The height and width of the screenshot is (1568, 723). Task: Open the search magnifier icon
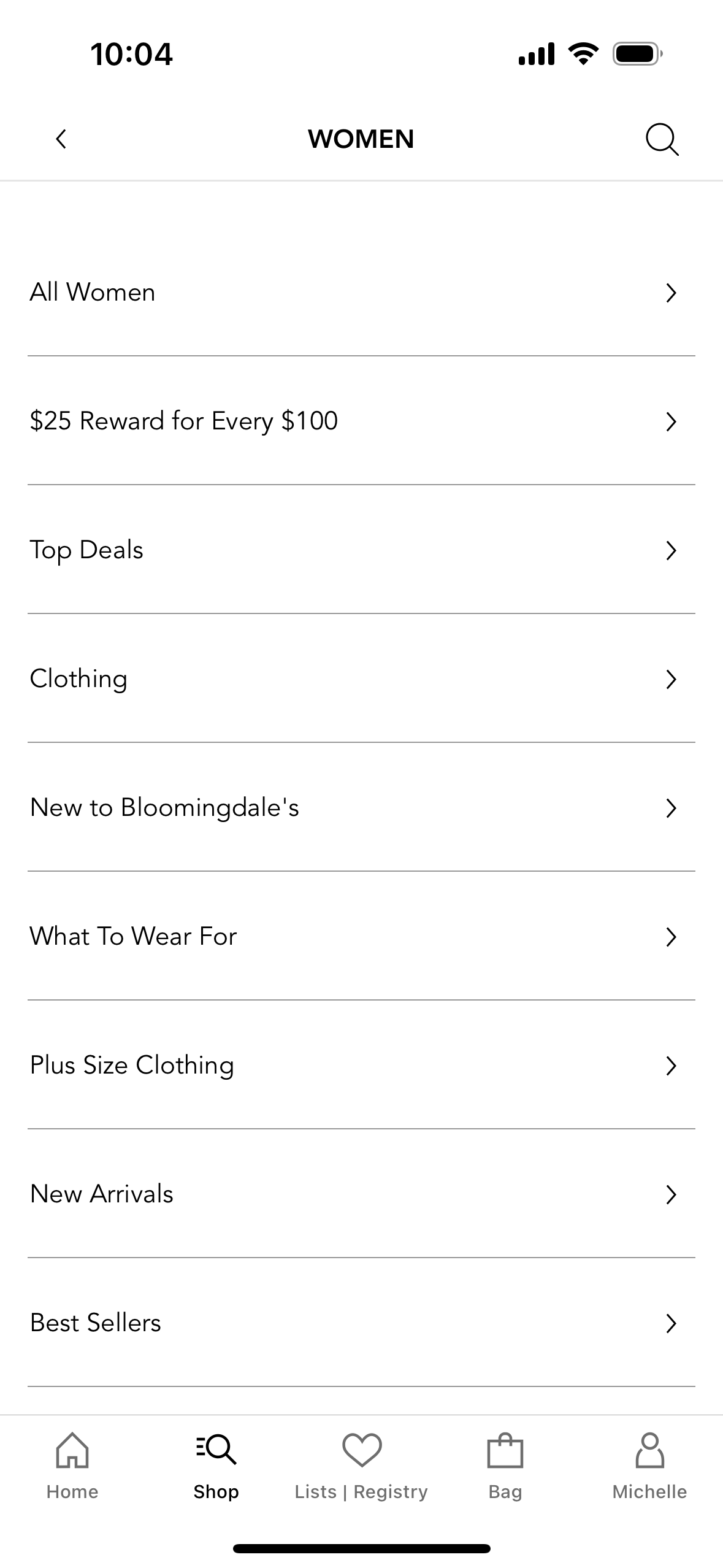click(662, 139)
